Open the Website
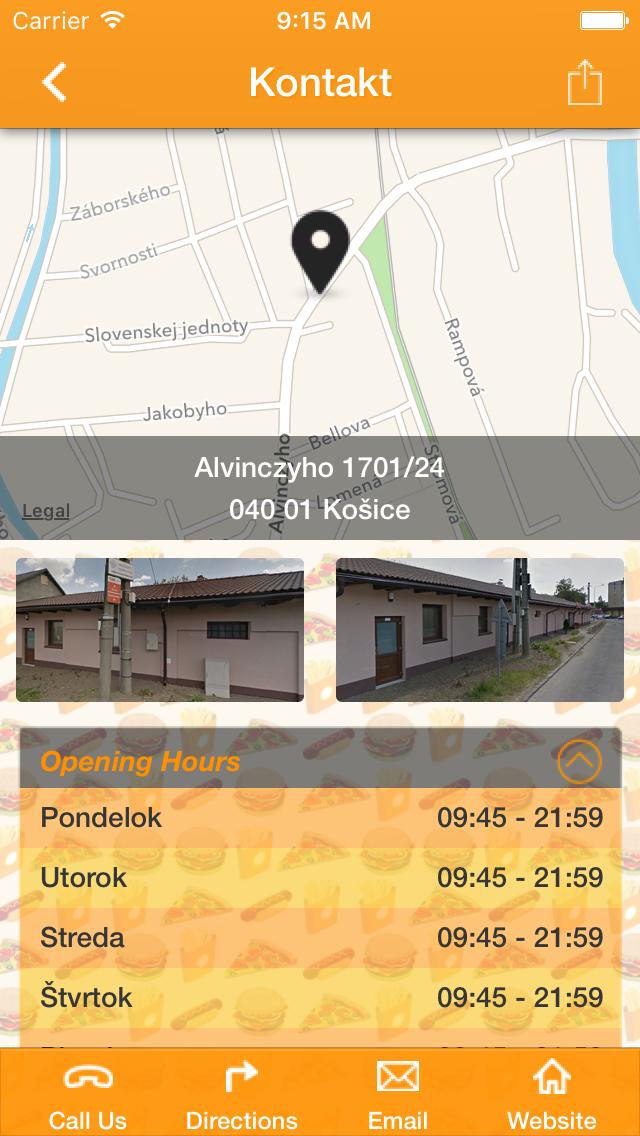Image resolution: width=640 pixels, height=1136 pixels. pyautogui.click(x=551, y=1095)
